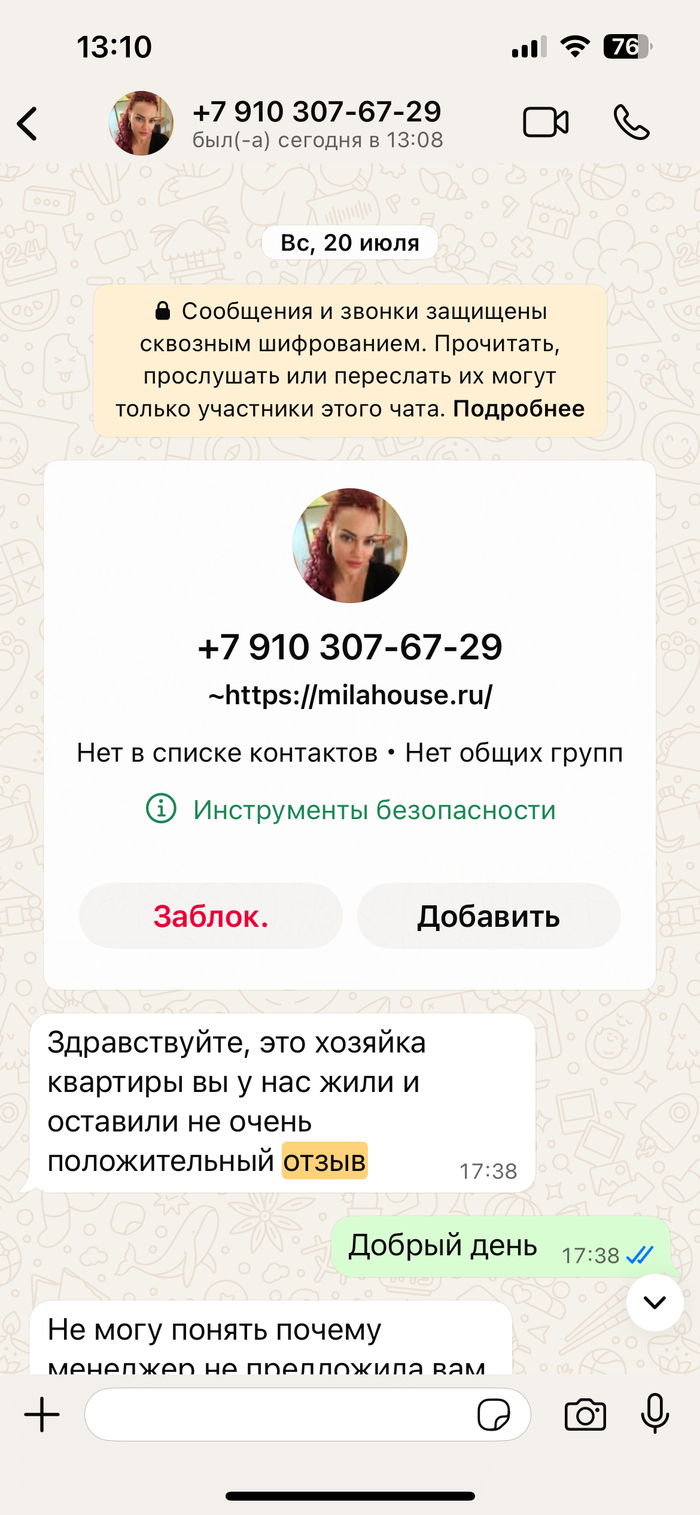Open the sticker picker

[493, 1415]
